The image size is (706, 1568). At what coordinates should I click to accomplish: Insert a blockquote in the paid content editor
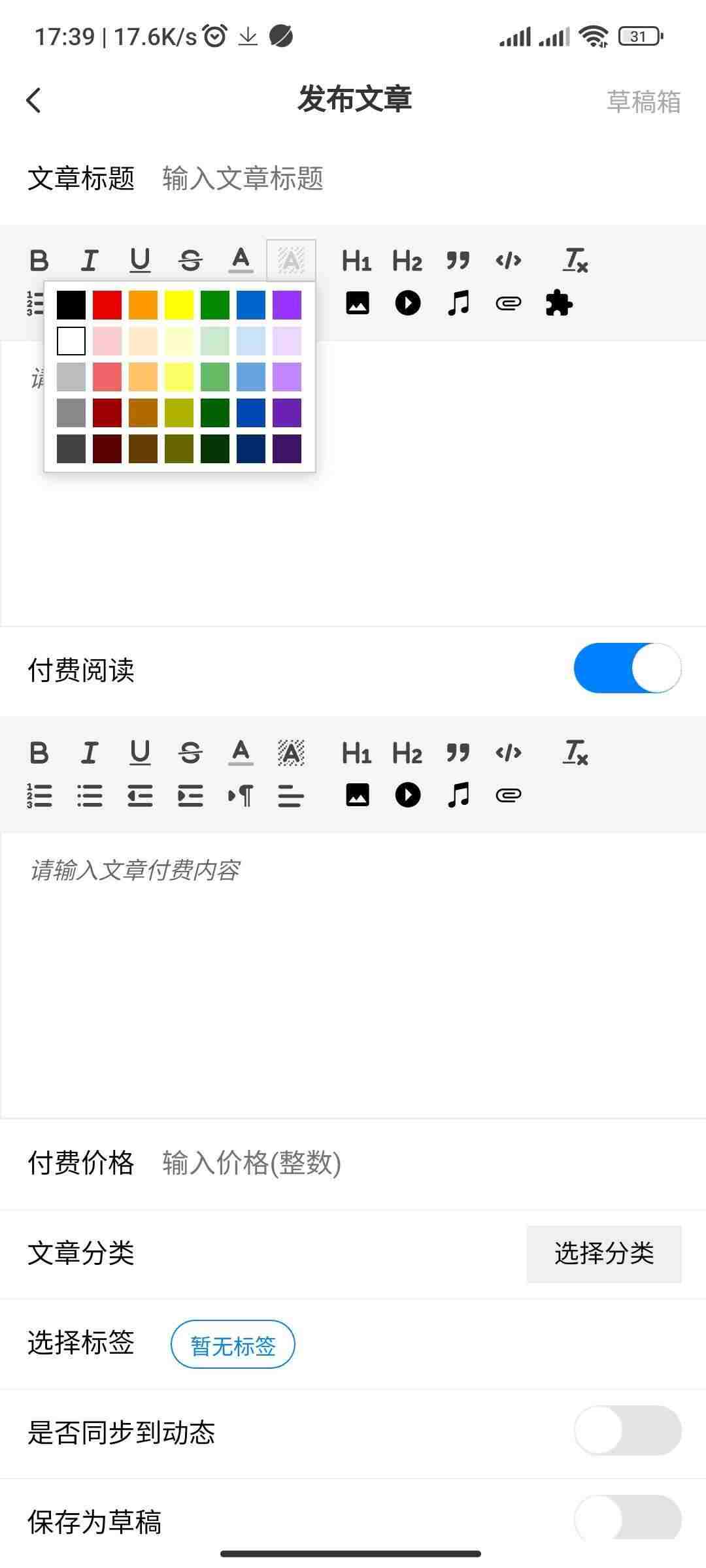458,753
